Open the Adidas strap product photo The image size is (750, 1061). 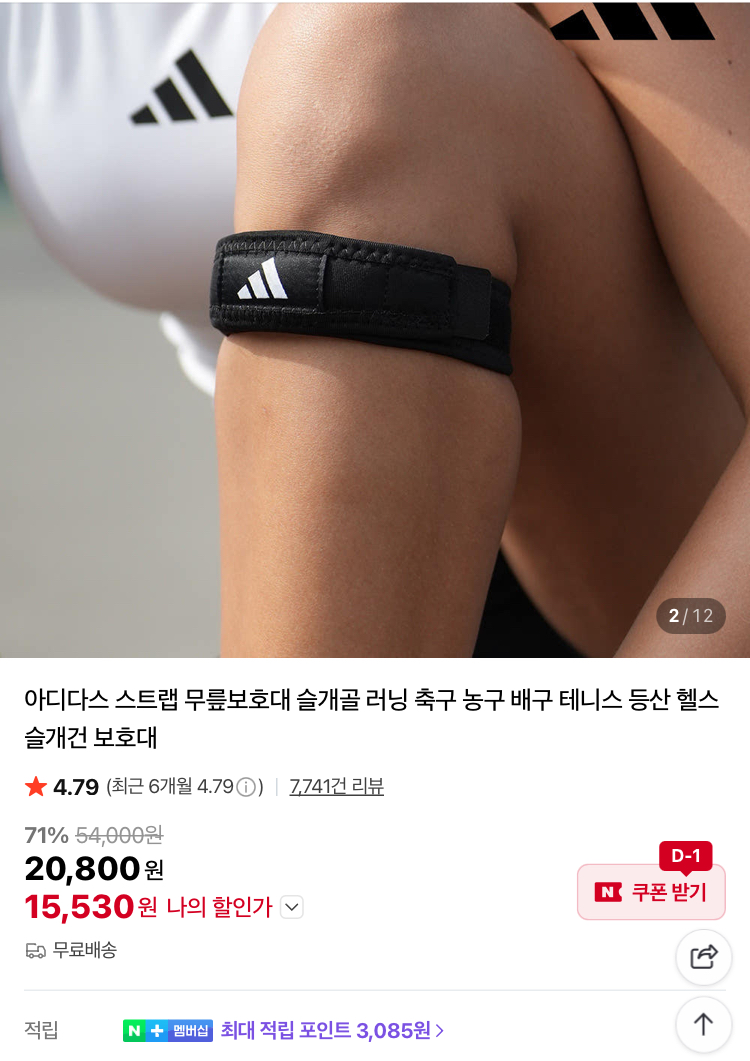[375, 328]
